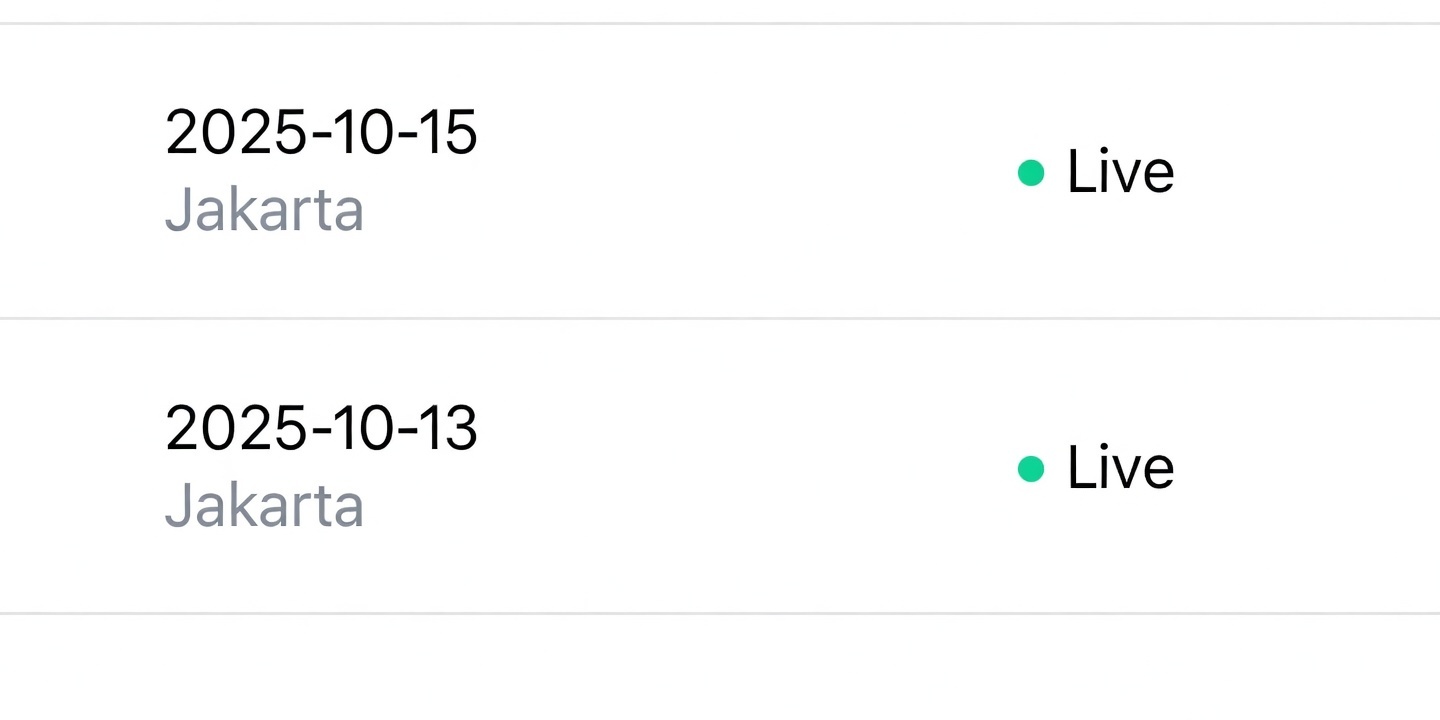Open the 2025-10-15 Jakarta entry

tap(321, 170)
